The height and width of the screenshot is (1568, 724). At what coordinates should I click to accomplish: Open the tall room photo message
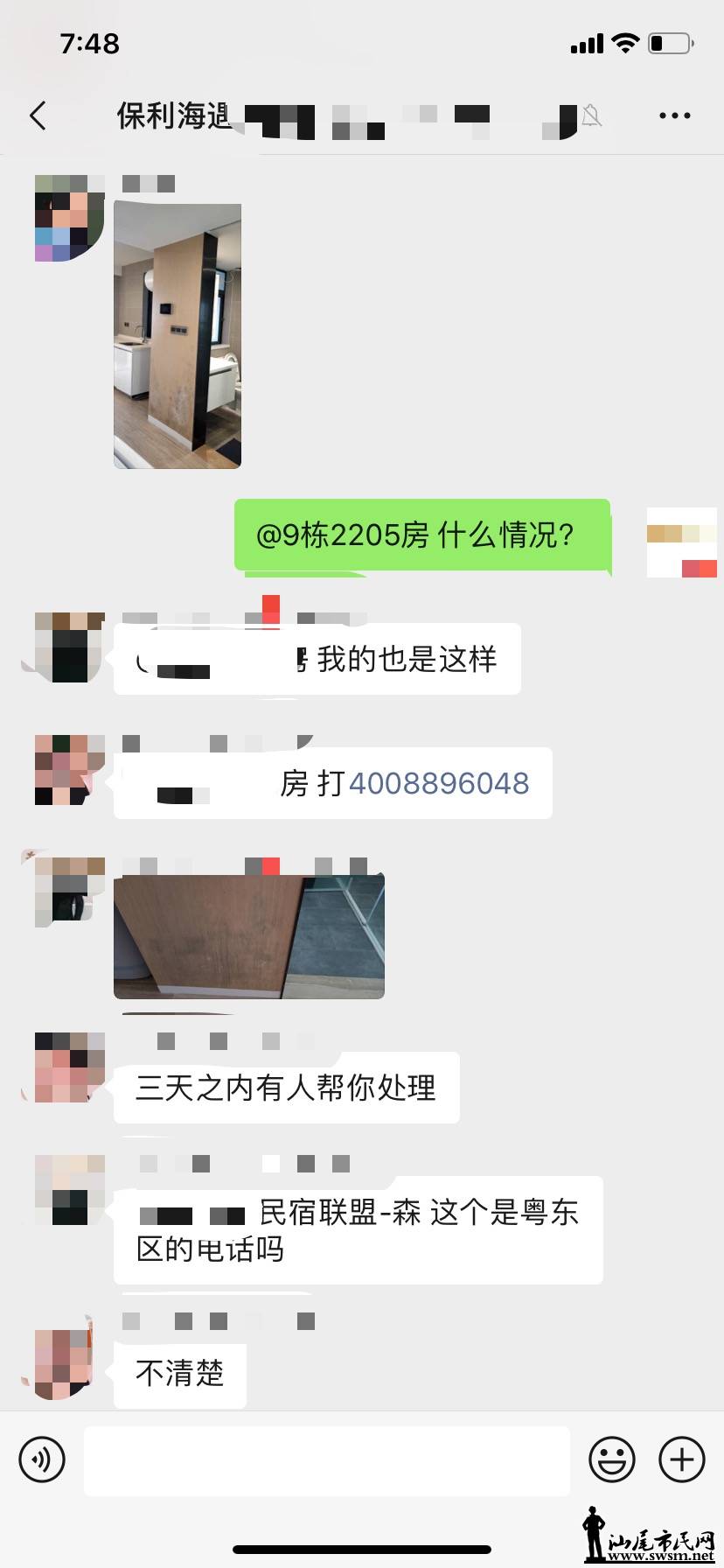coord(178,335)
